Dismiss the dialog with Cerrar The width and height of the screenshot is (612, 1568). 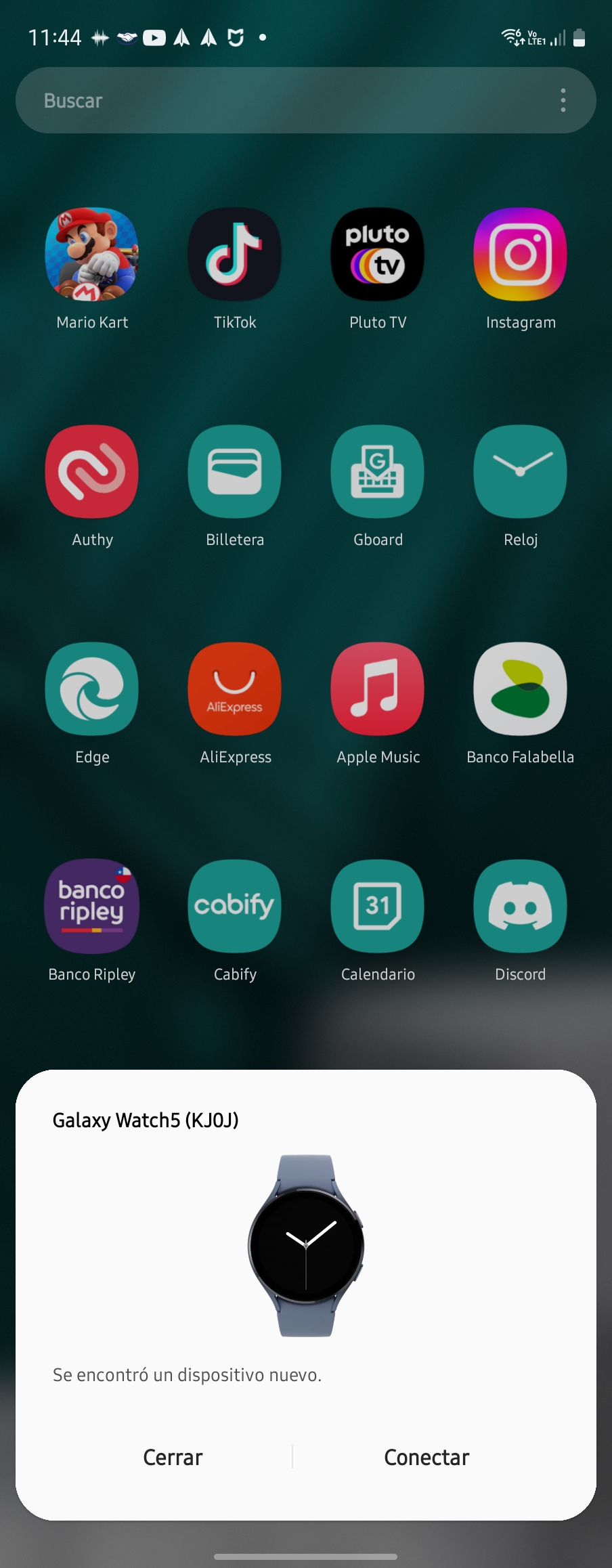(x=173, y=1457)
